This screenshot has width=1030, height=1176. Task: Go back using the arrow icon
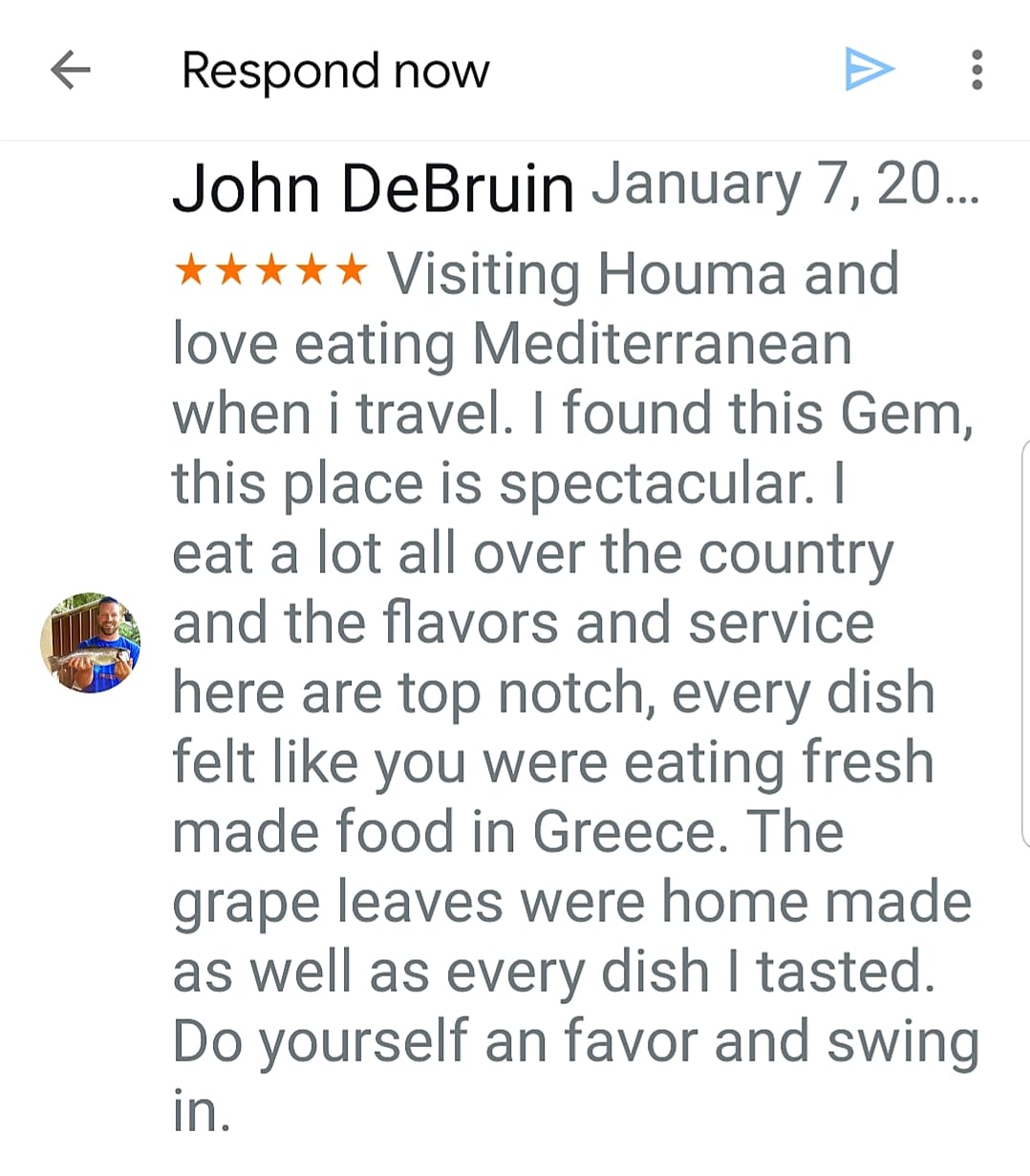point(70,70)
